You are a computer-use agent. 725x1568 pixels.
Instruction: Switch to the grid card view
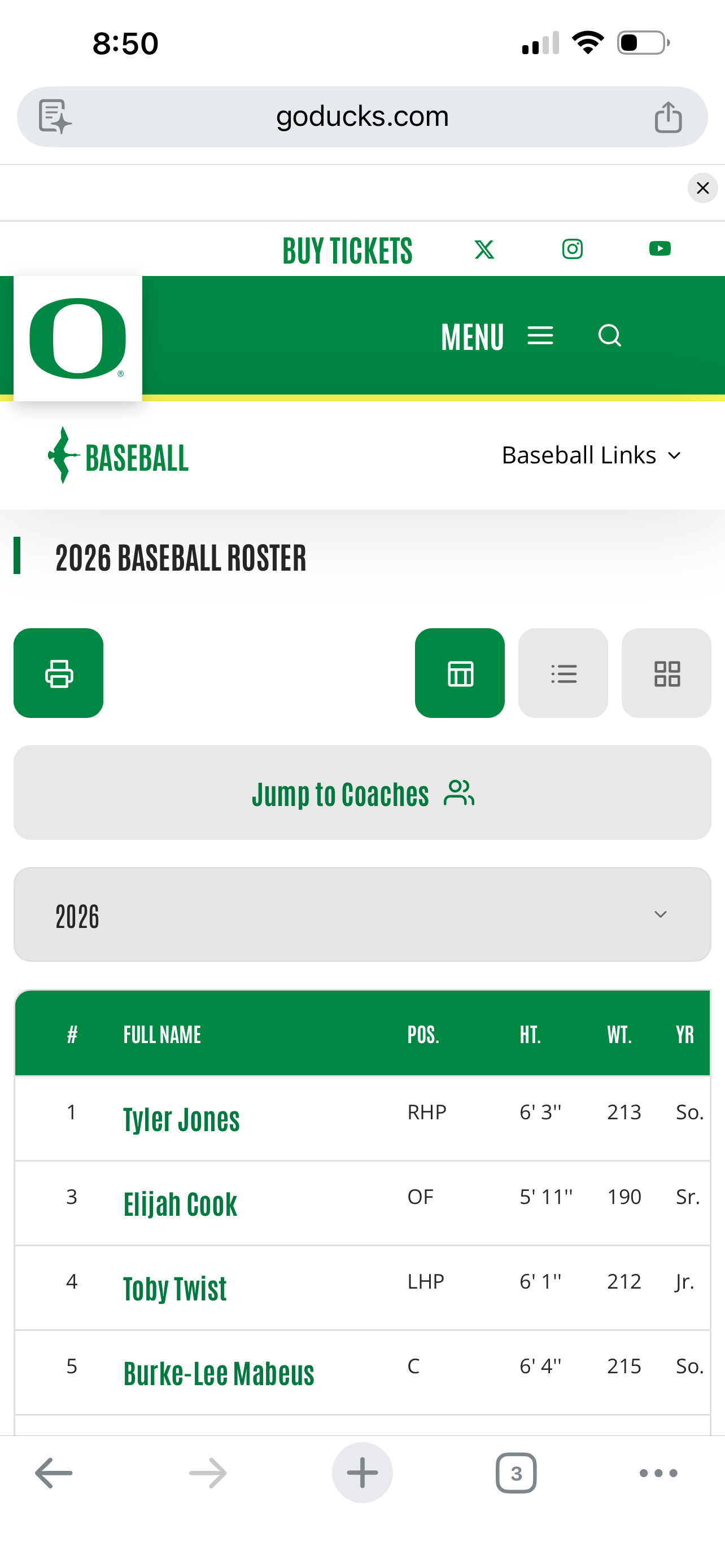[x=666, y=673]
